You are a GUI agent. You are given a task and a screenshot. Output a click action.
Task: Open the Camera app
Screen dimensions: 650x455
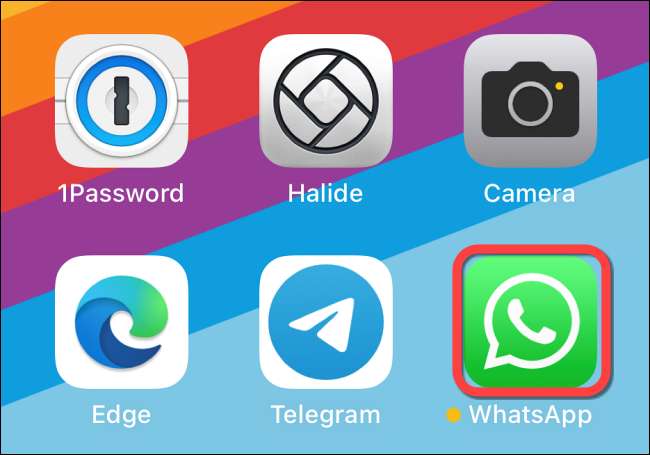[x=529, y=101]
